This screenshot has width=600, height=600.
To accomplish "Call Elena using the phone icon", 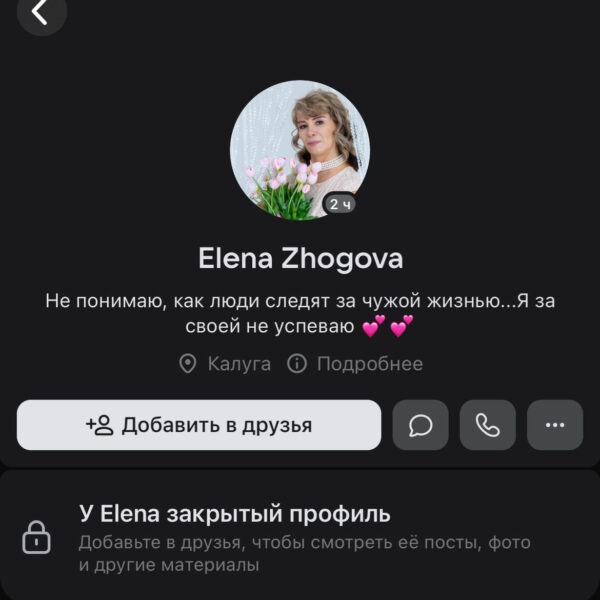I will tap(487, 425).
